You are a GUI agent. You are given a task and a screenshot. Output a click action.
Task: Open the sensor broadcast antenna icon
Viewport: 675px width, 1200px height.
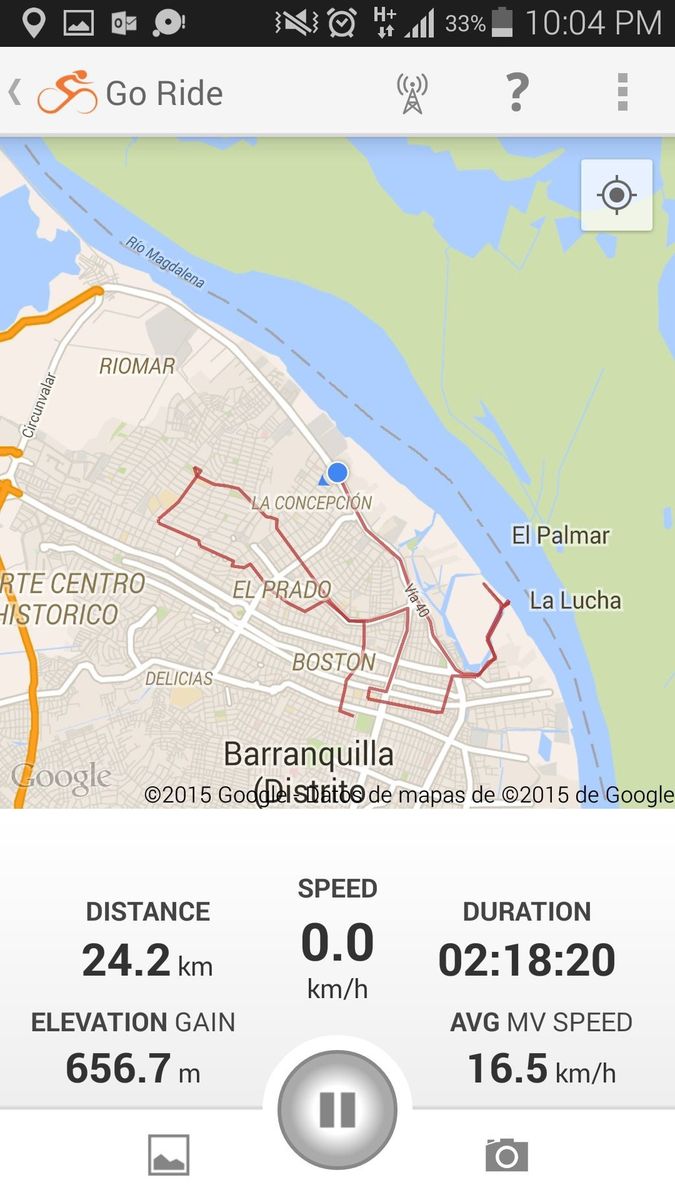[411, 93]
